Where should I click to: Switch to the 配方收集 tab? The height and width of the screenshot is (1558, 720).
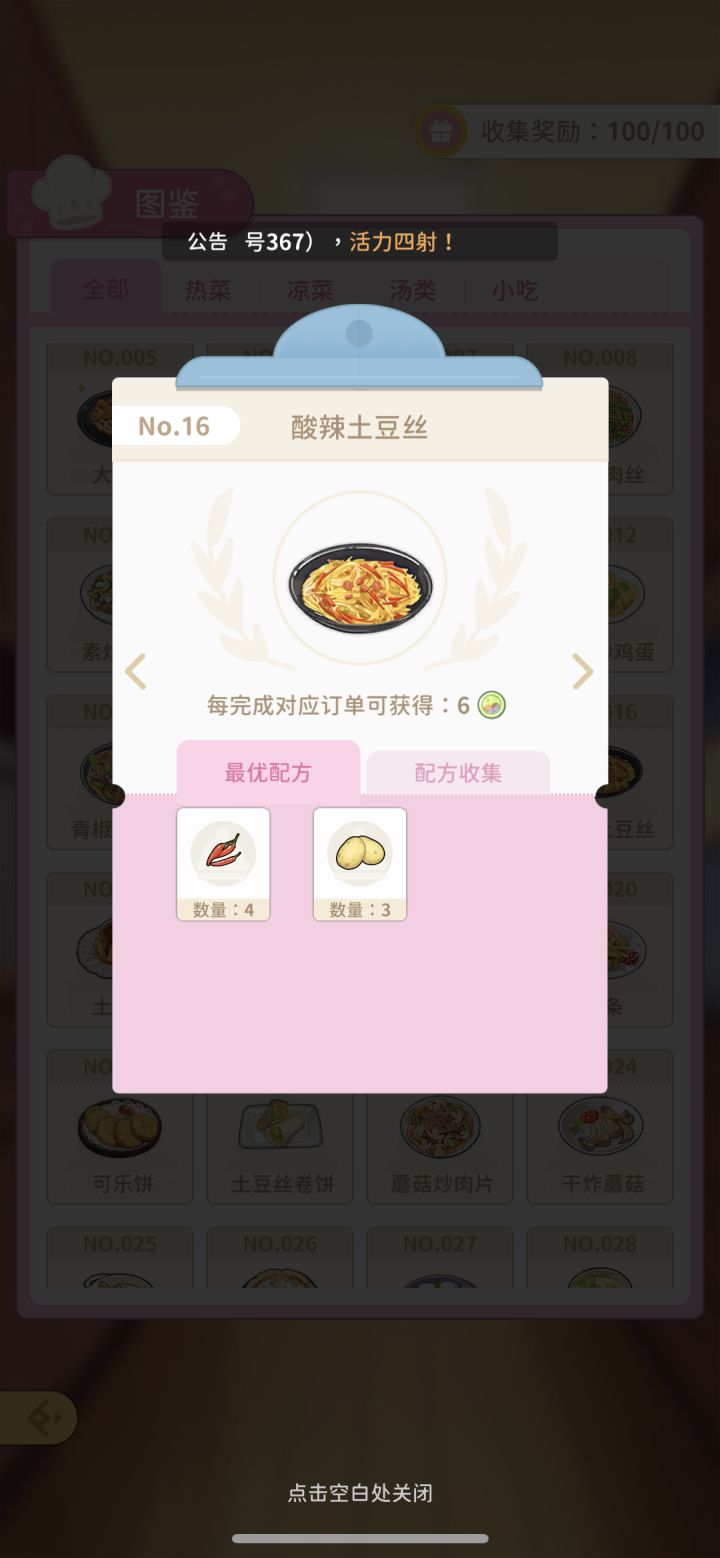coord(457,771)
